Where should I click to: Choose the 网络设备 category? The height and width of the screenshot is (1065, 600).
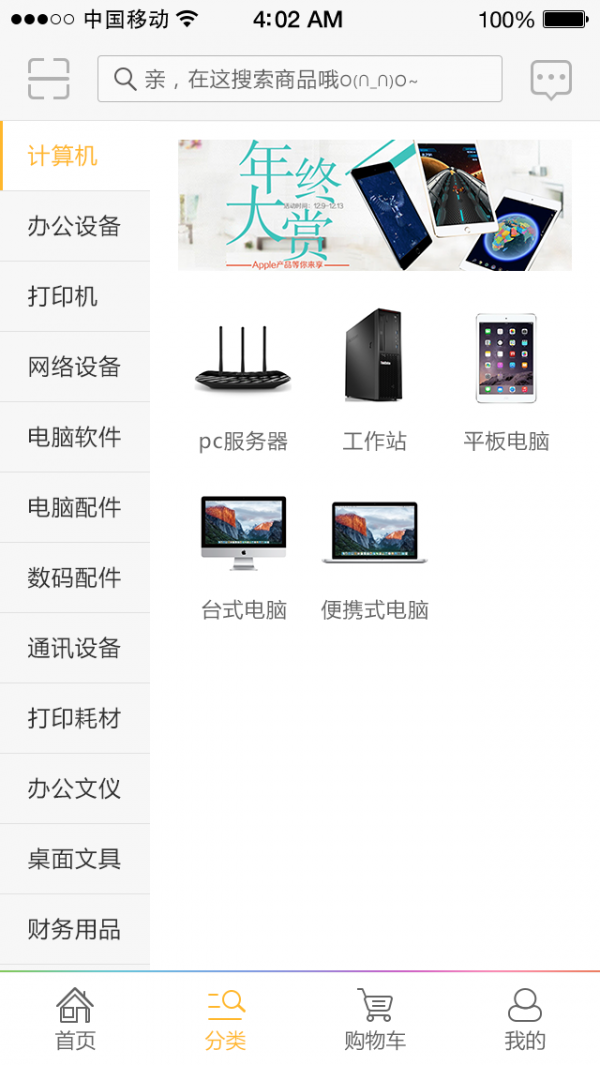[x=75, y=367]
